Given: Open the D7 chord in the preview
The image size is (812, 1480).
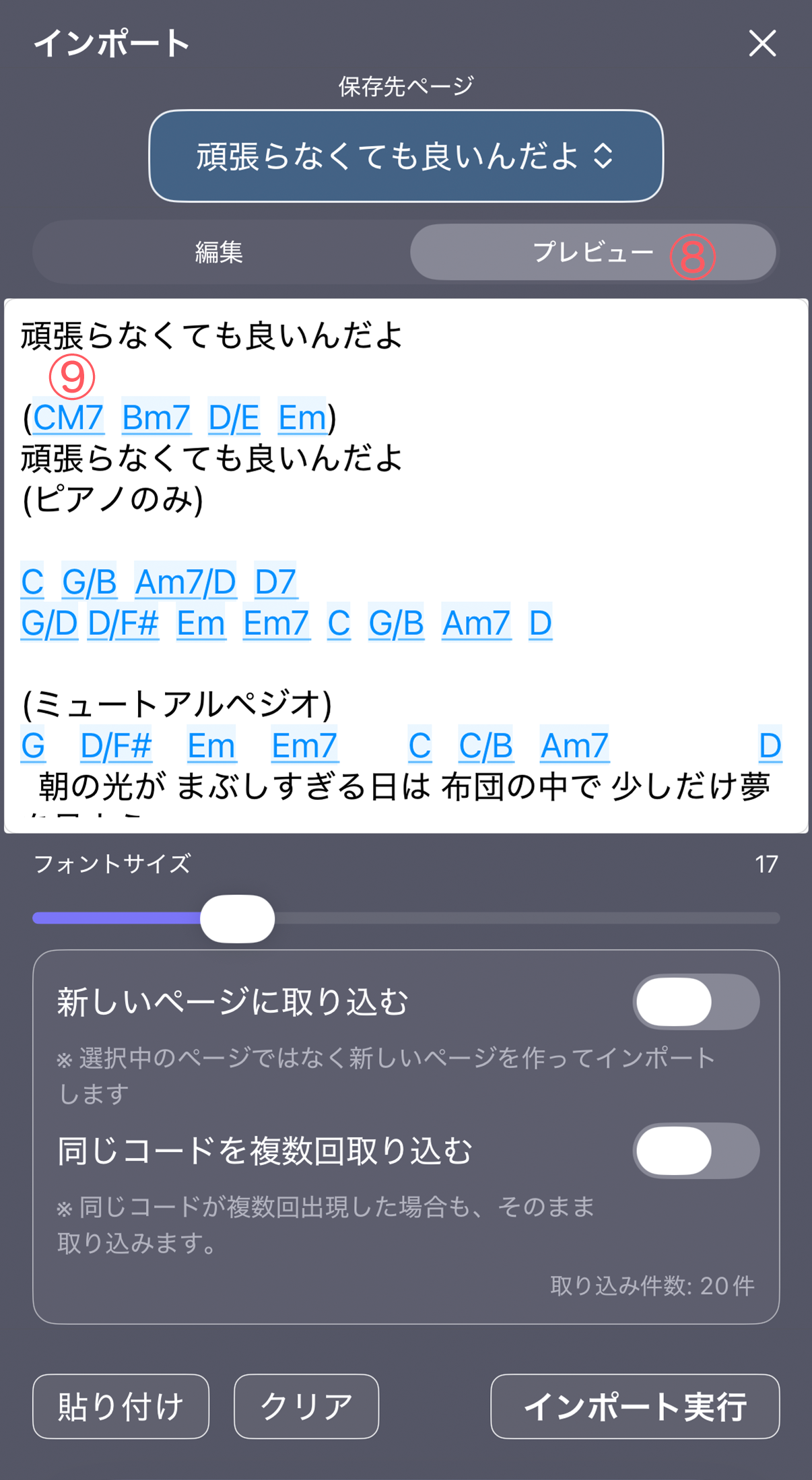Looking at the screenshot, I should coord(275,582).
